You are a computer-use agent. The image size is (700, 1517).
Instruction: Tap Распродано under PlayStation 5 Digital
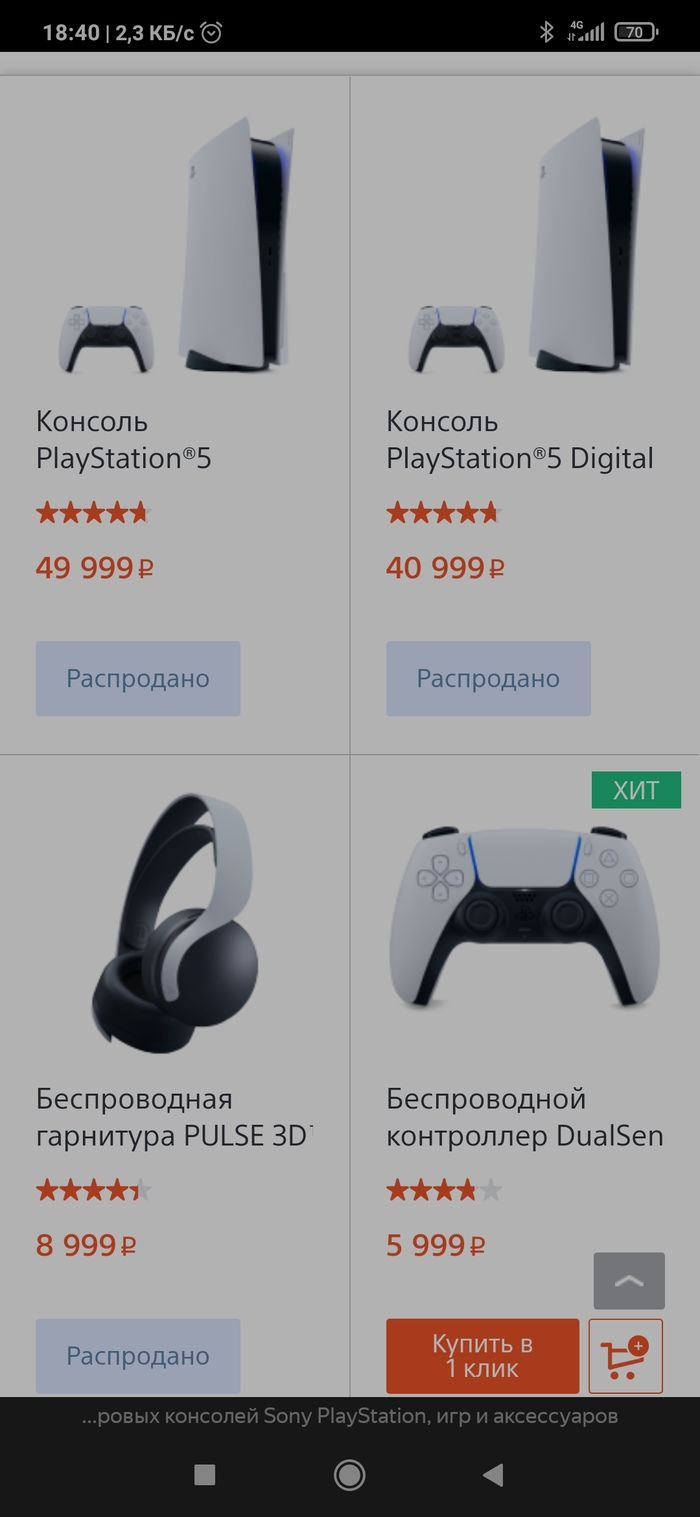[488, 678]
